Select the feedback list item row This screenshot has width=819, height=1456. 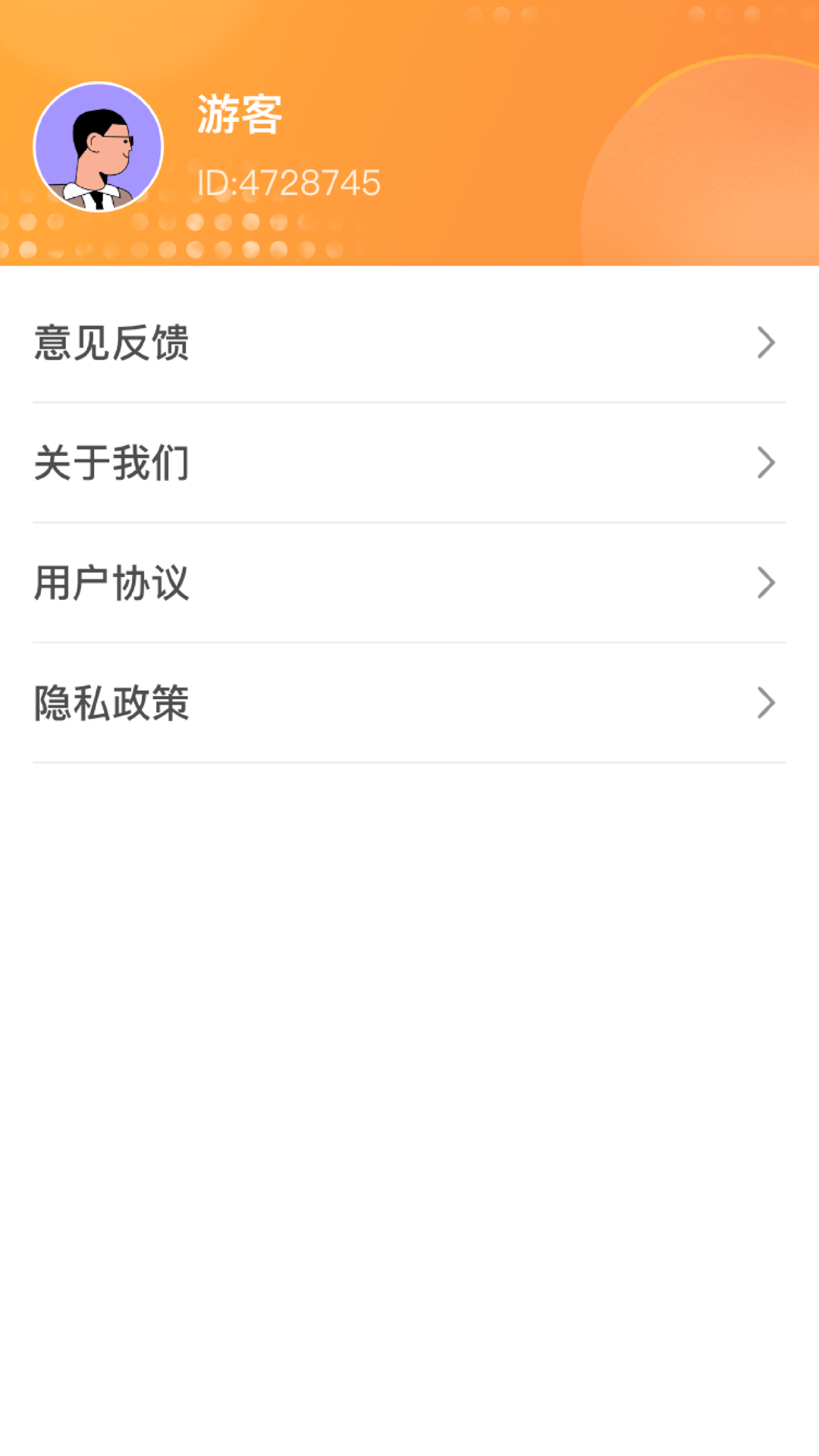click(x=409, y=343)
